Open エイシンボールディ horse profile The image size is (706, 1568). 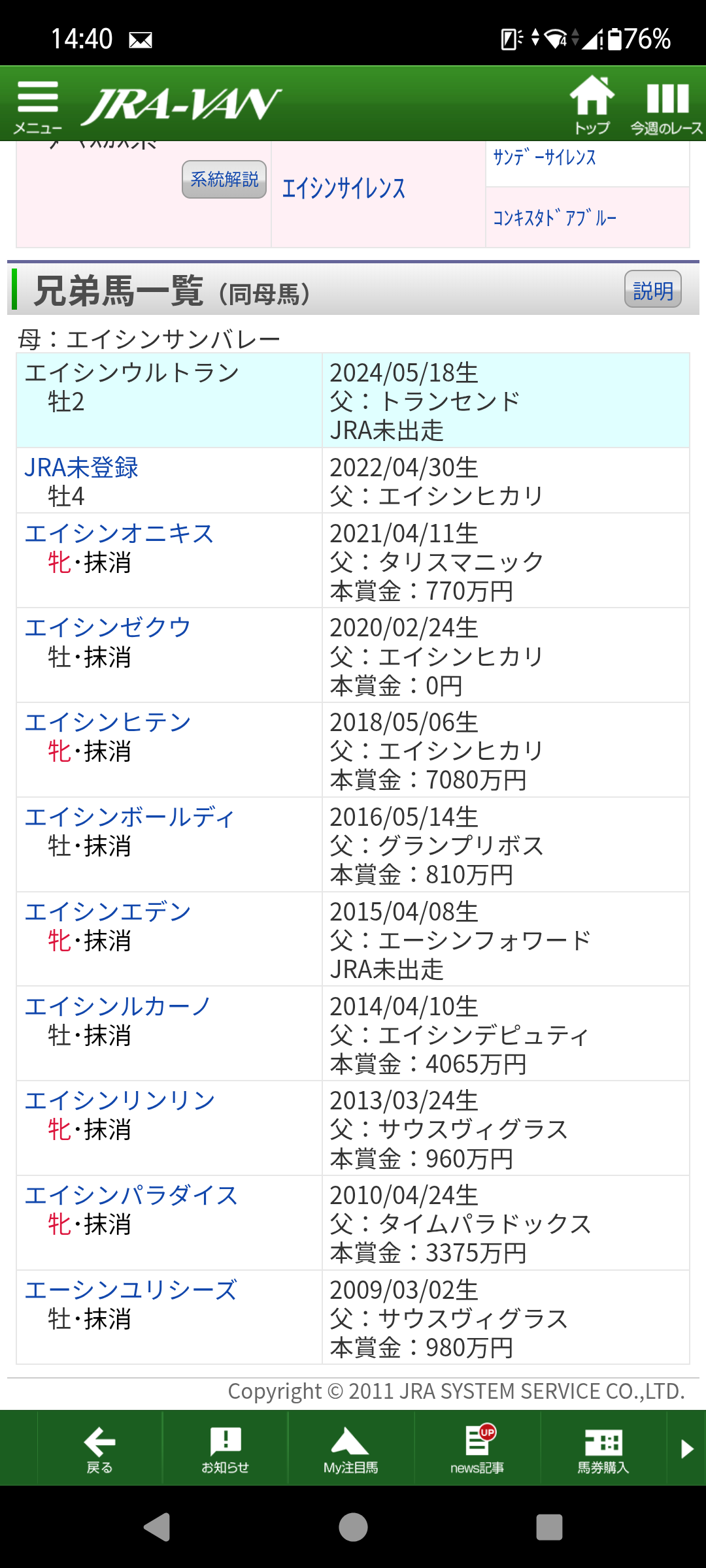[x=129, y=817]
